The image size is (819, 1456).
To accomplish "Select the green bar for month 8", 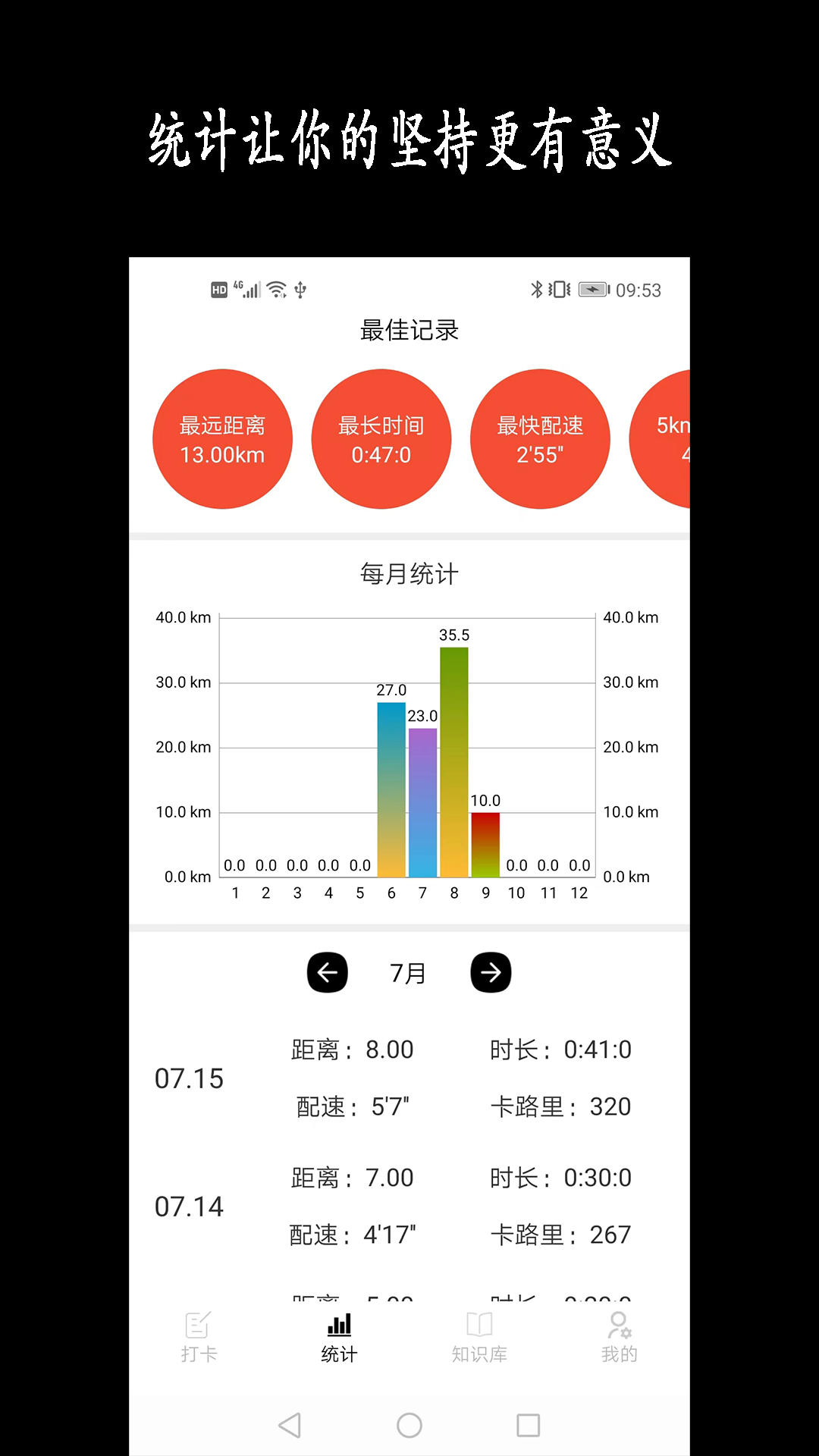I will [x=453, y=758].
